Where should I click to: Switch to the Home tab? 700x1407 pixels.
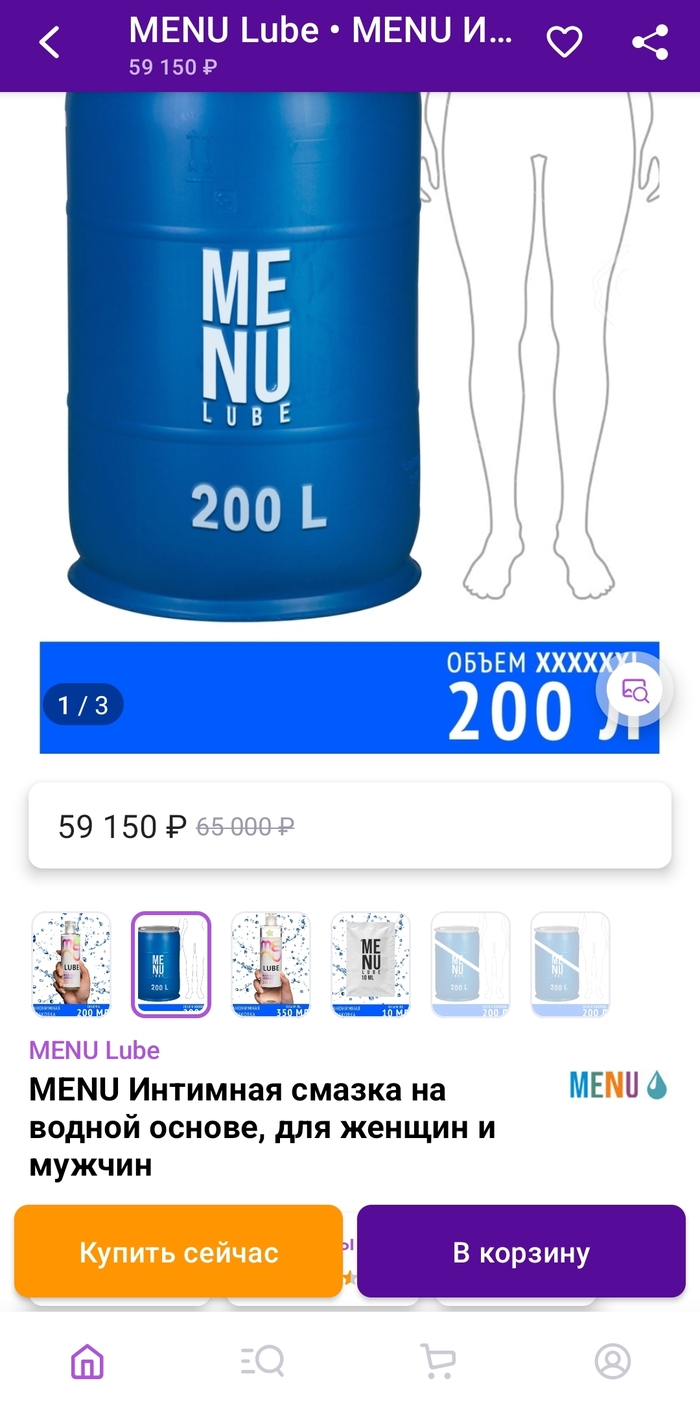coord(88,1361)
